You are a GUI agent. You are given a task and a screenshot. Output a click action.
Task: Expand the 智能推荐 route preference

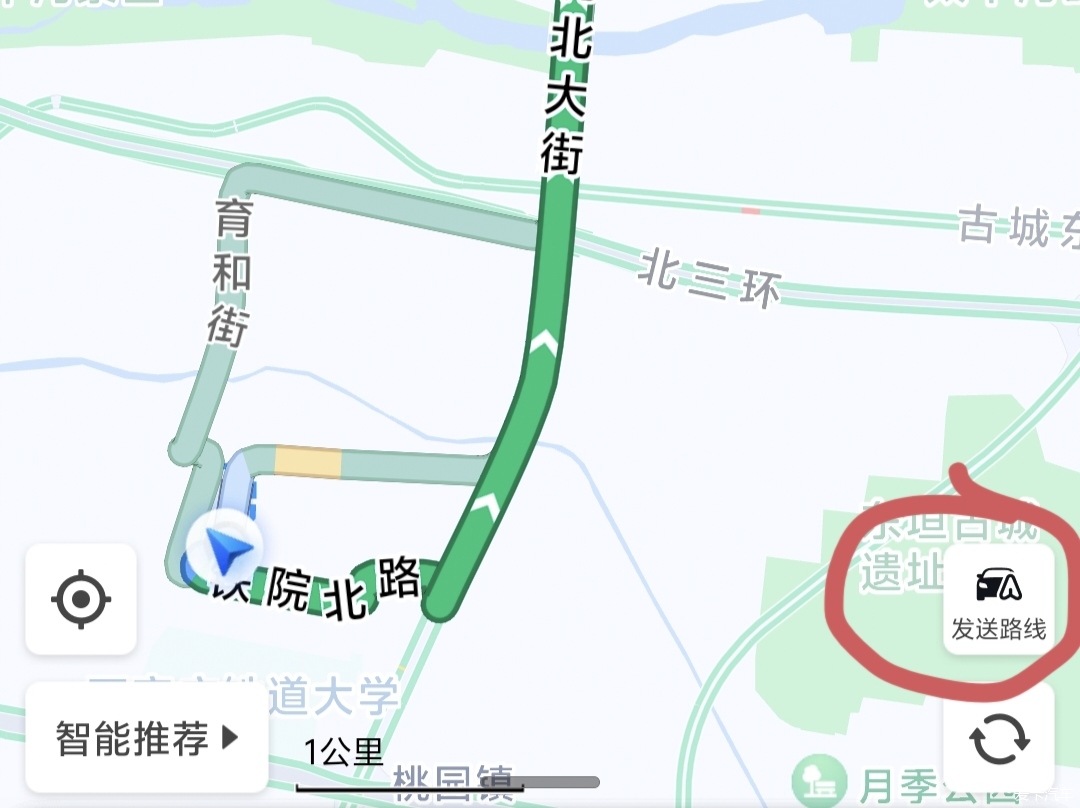pyautogui.click(x=147, y=739)
